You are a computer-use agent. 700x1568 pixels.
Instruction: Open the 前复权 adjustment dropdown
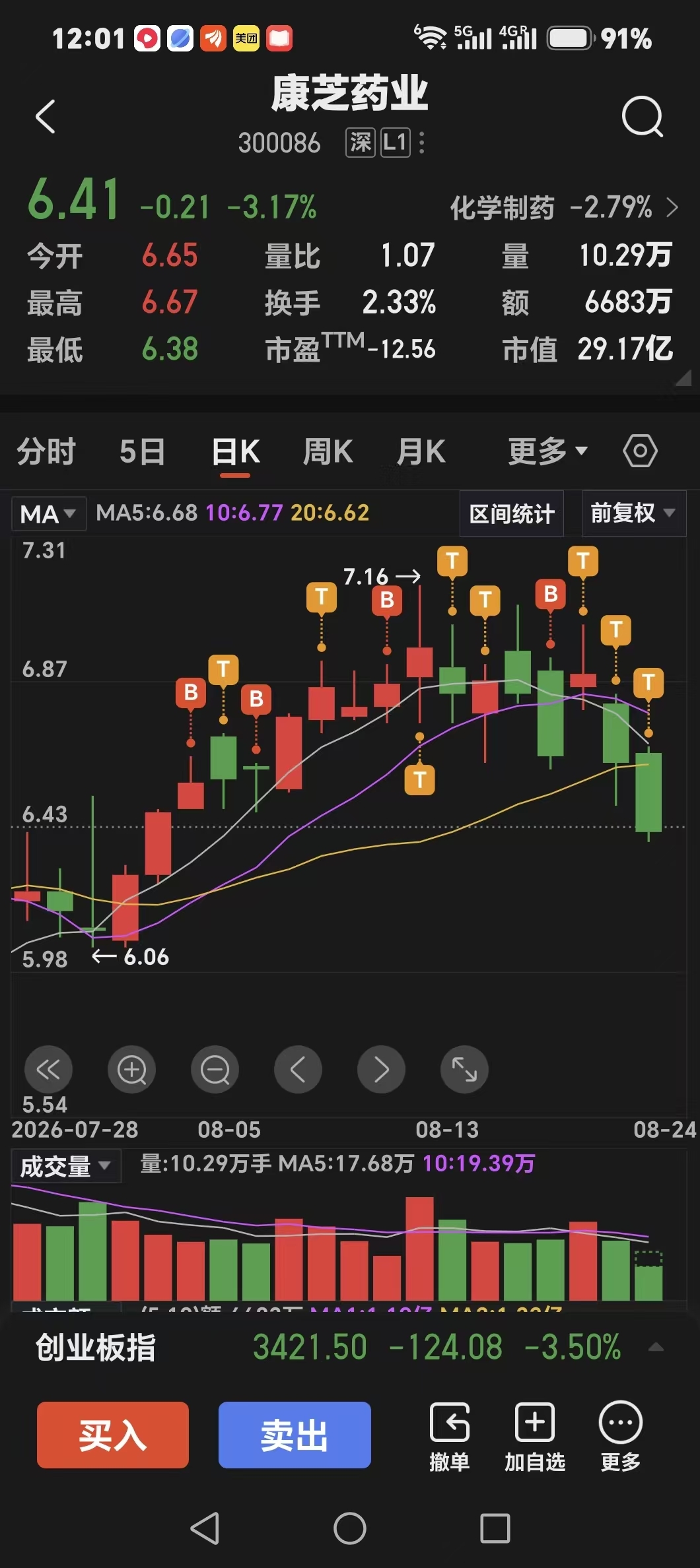tap(633, 513)
